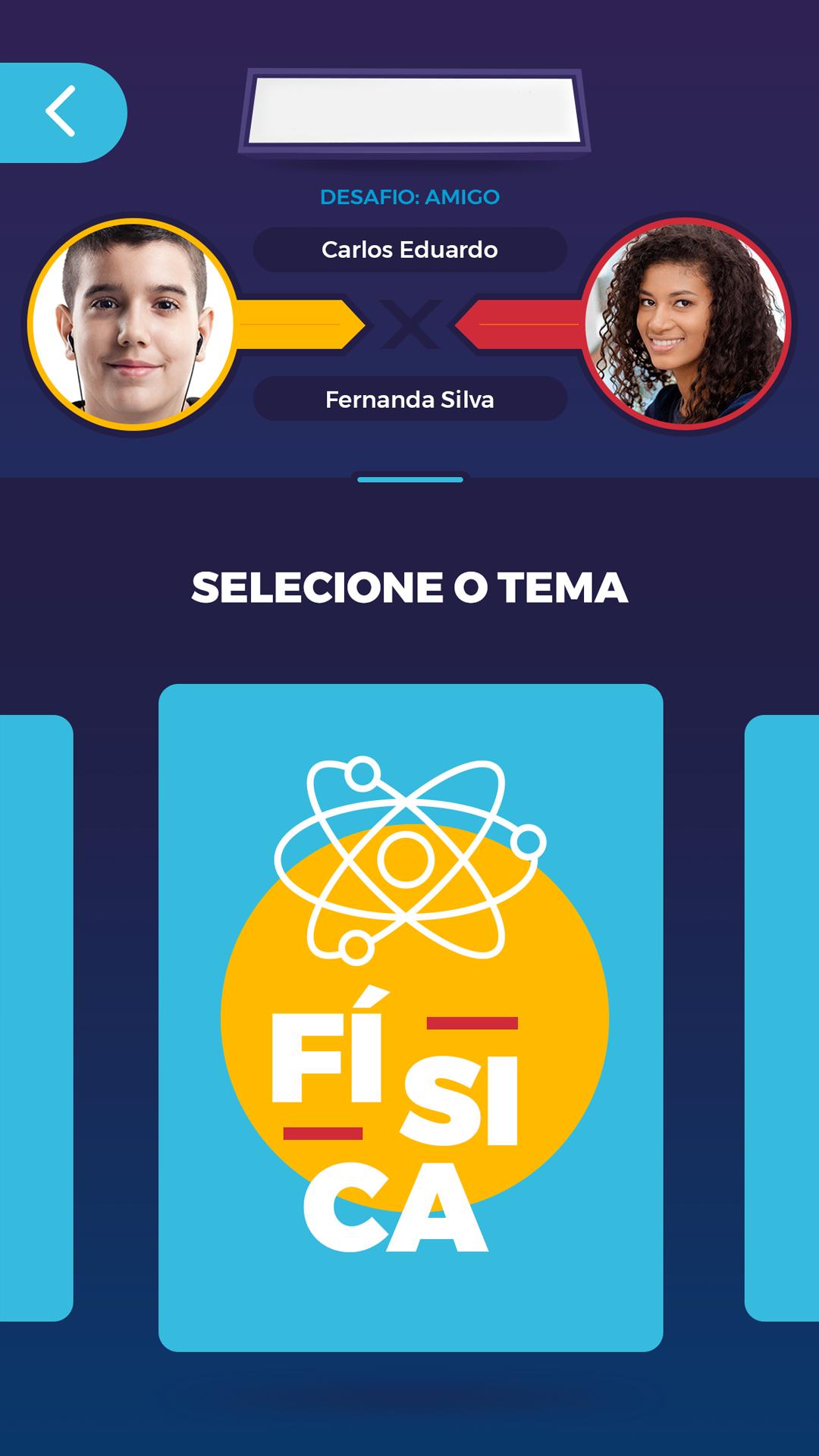Viewport: 819px width, 1456px height.
Task: Show the previous theme card on the left
Action: (36, 1017)
